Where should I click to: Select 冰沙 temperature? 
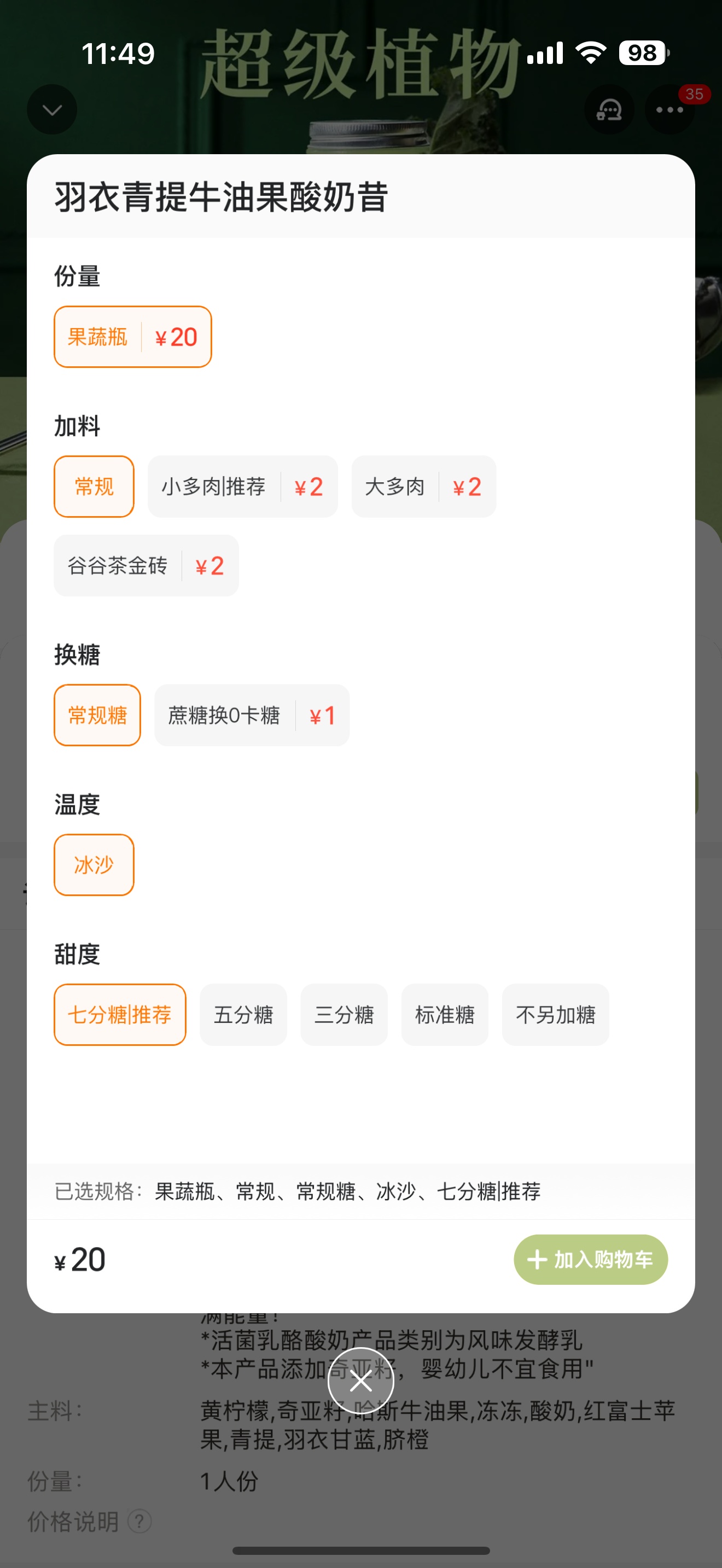point(94,865)
